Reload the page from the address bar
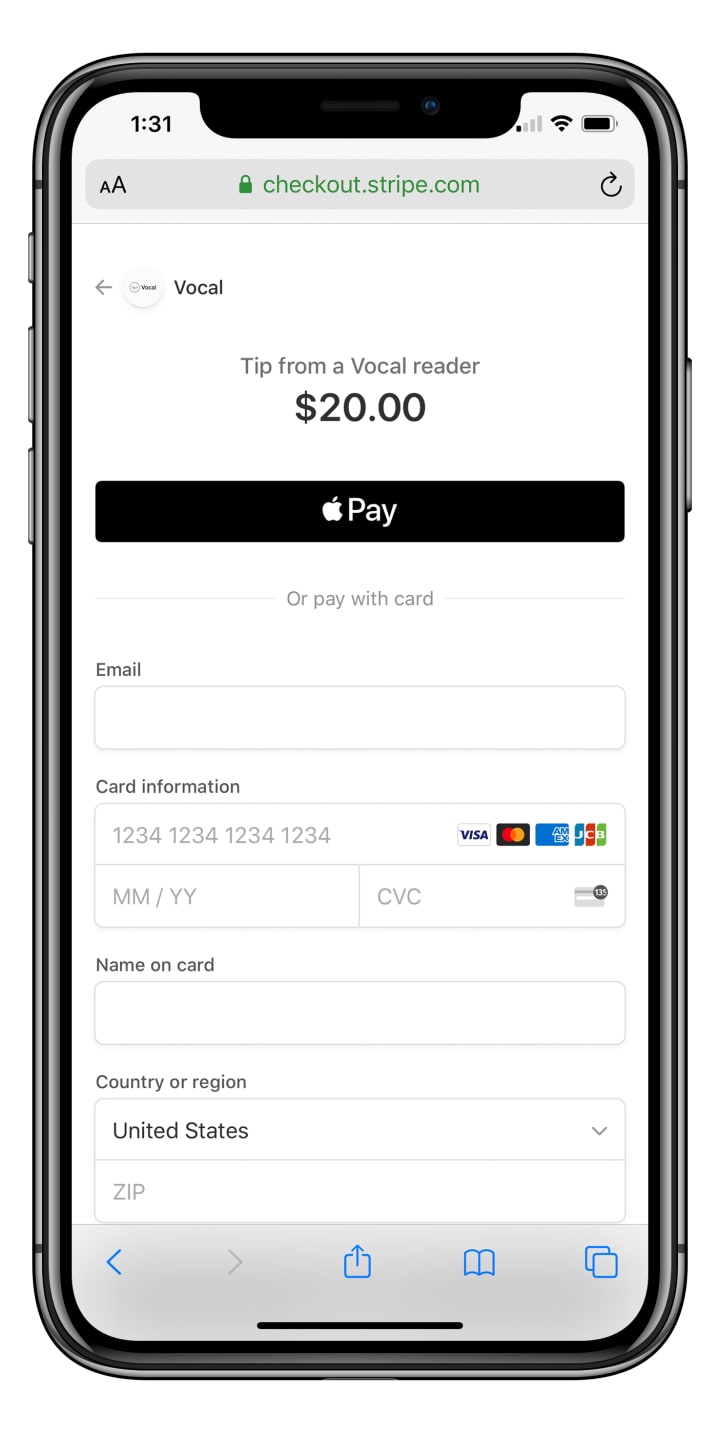720x1433 pixels. click(x=610, y=185)
